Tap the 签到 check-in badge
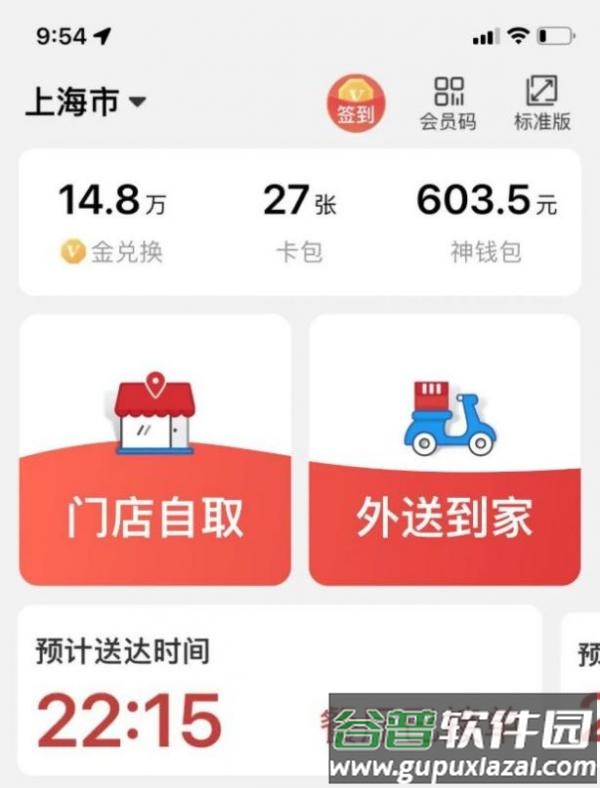This screenshot has height=788, width=600. pyautogui.click(x=355, y=104)
